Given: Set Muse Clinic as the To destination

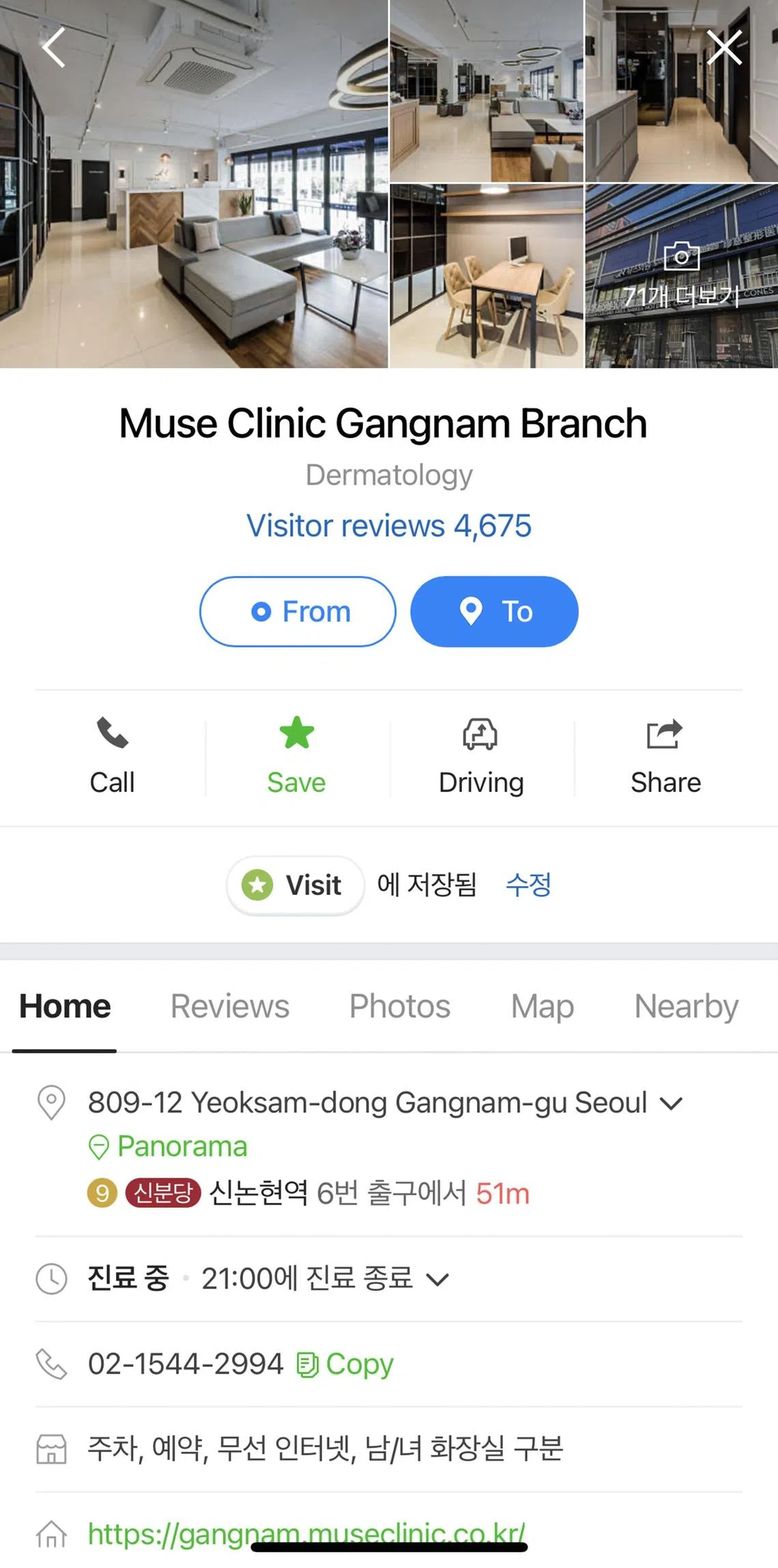Looking at the screenshot, I should tap(494, 612).
